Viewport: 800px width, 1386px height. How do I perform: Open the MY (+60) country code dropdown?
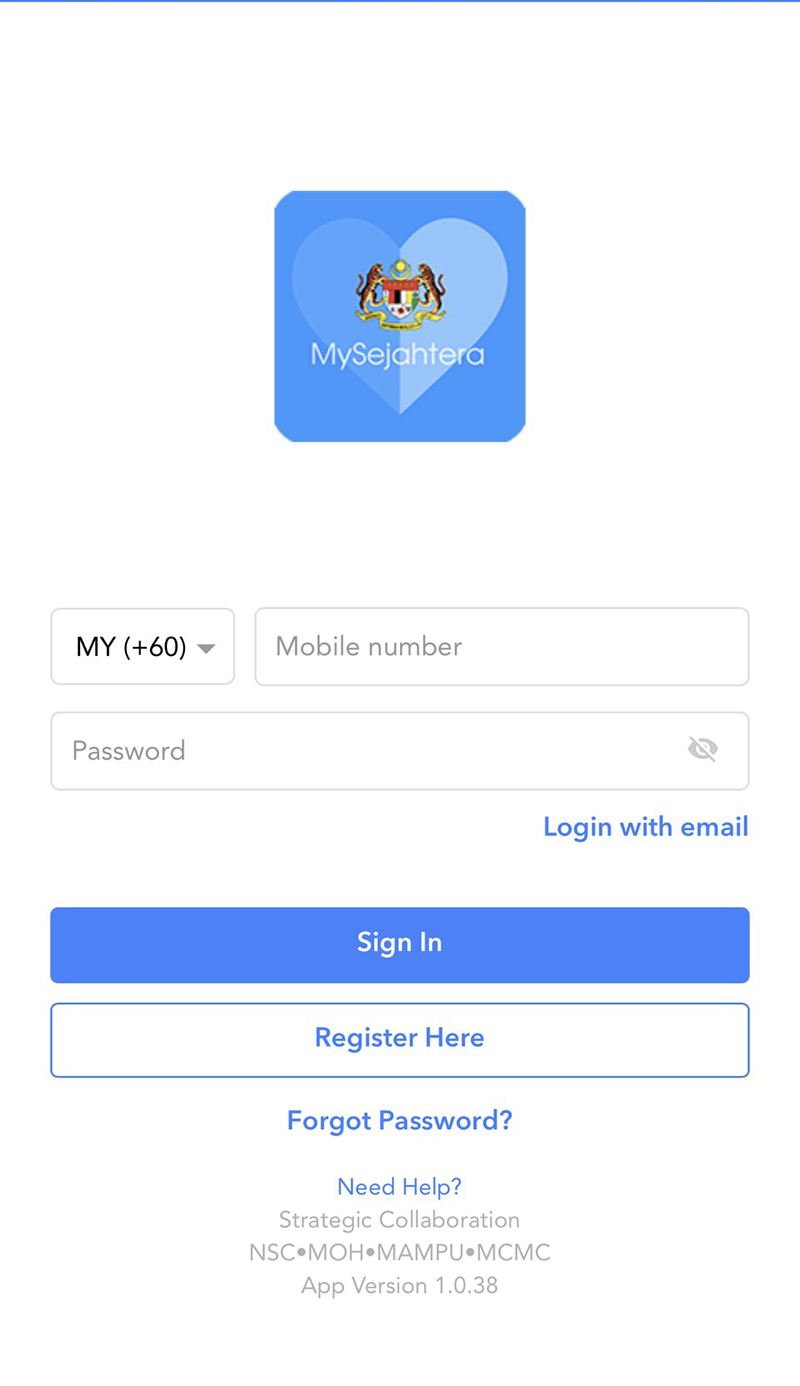pos(143,647)
